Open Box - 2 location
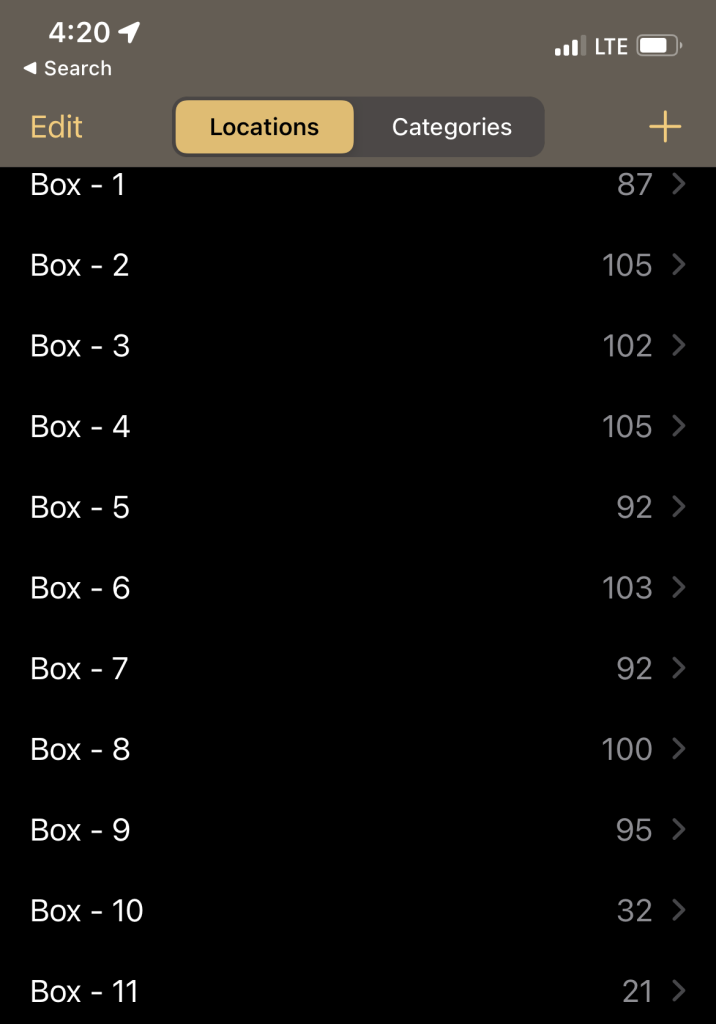The image size is (716, 1024). tap(357, 265)
